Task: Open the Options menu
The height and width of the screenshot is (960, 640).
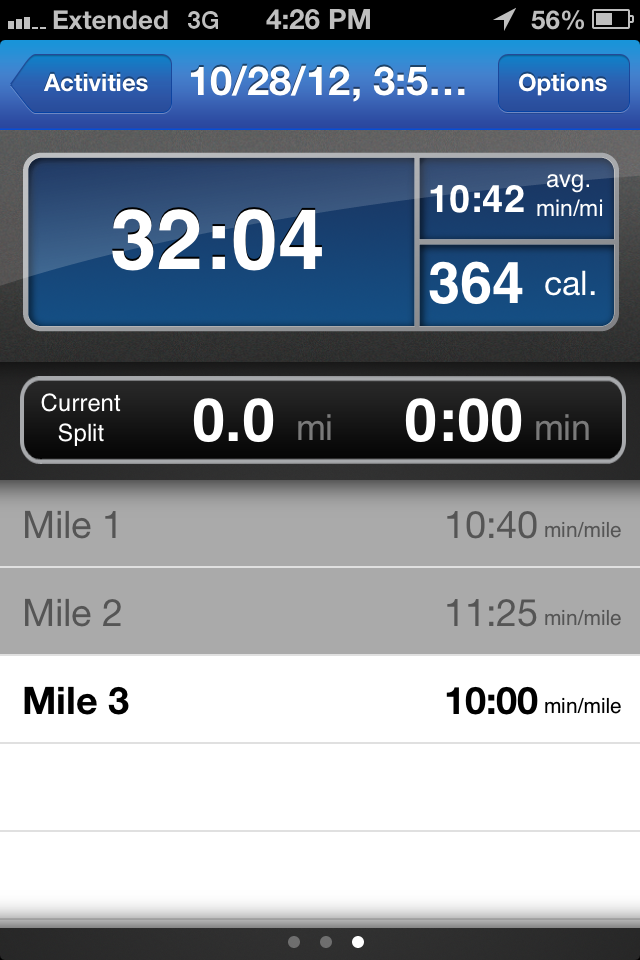Action: pos(562,84)
